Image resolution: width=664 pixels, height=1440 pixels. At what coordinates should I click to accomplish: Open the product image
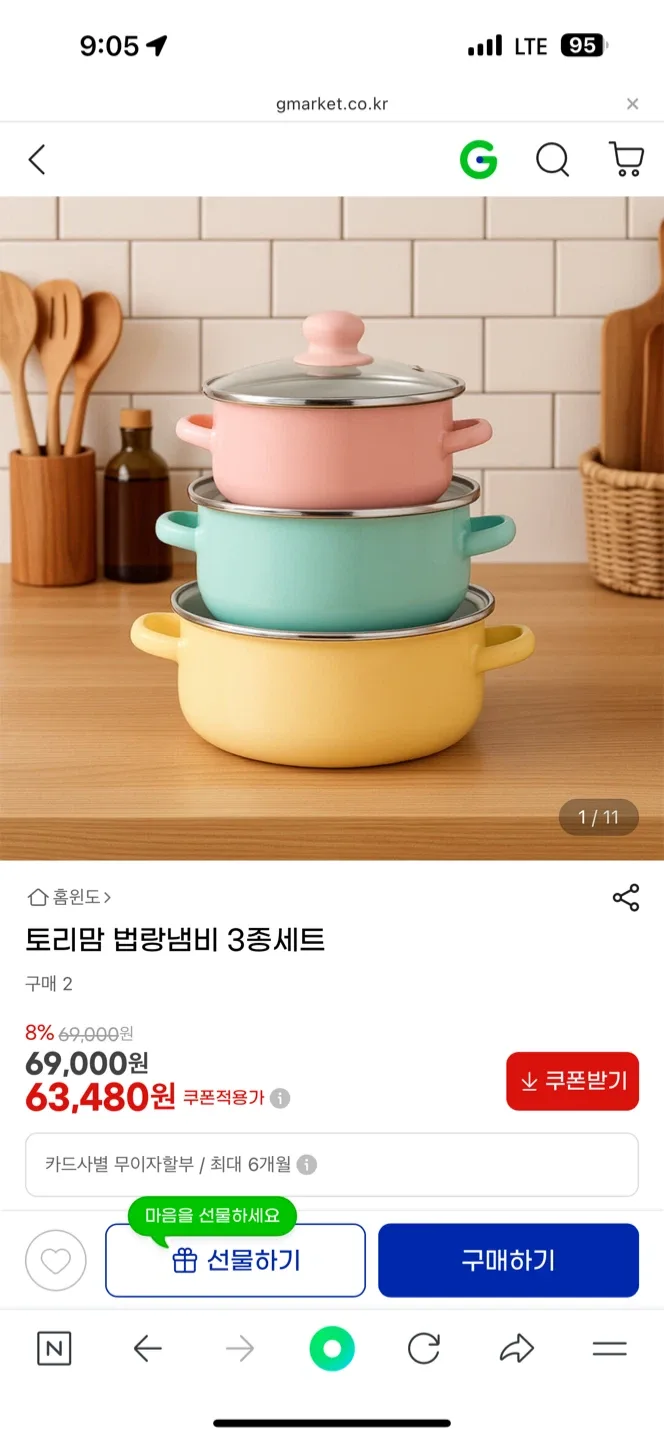tap(332, 528)
